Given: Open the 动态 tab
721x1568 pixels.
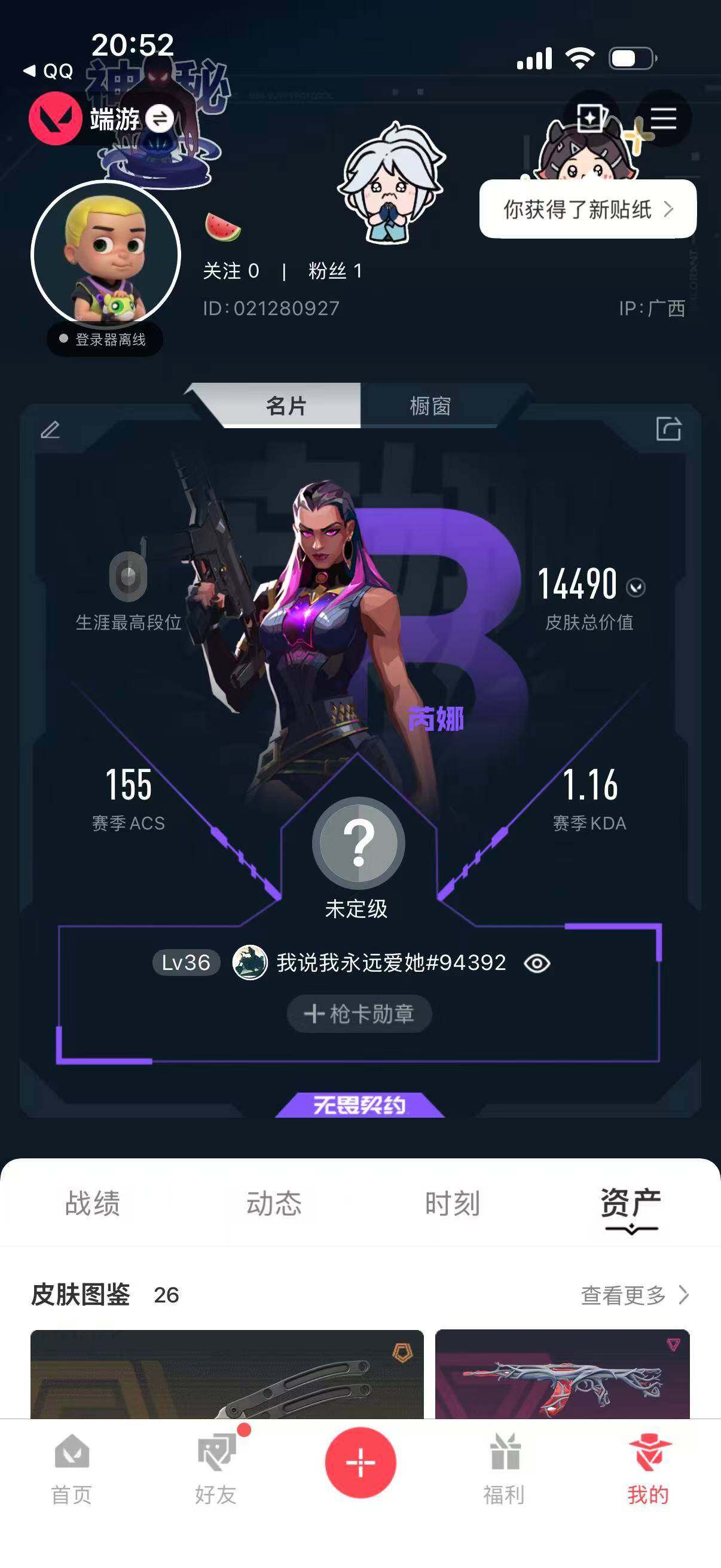Looking at the screenshot, I should (274, 1203).
